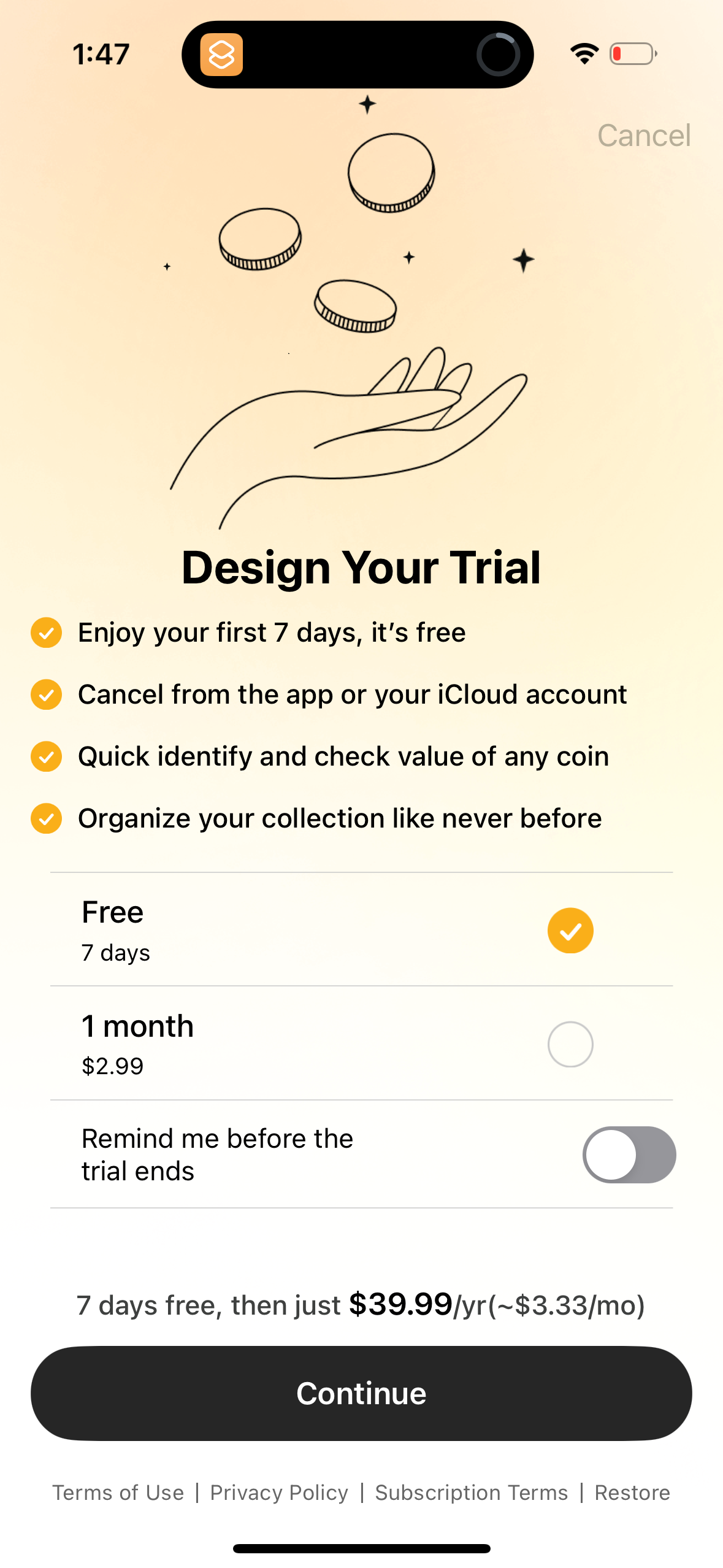Tap Restore to recover purchases
The width and height of the screenshot is (723, 1568).
[632, 1493]
